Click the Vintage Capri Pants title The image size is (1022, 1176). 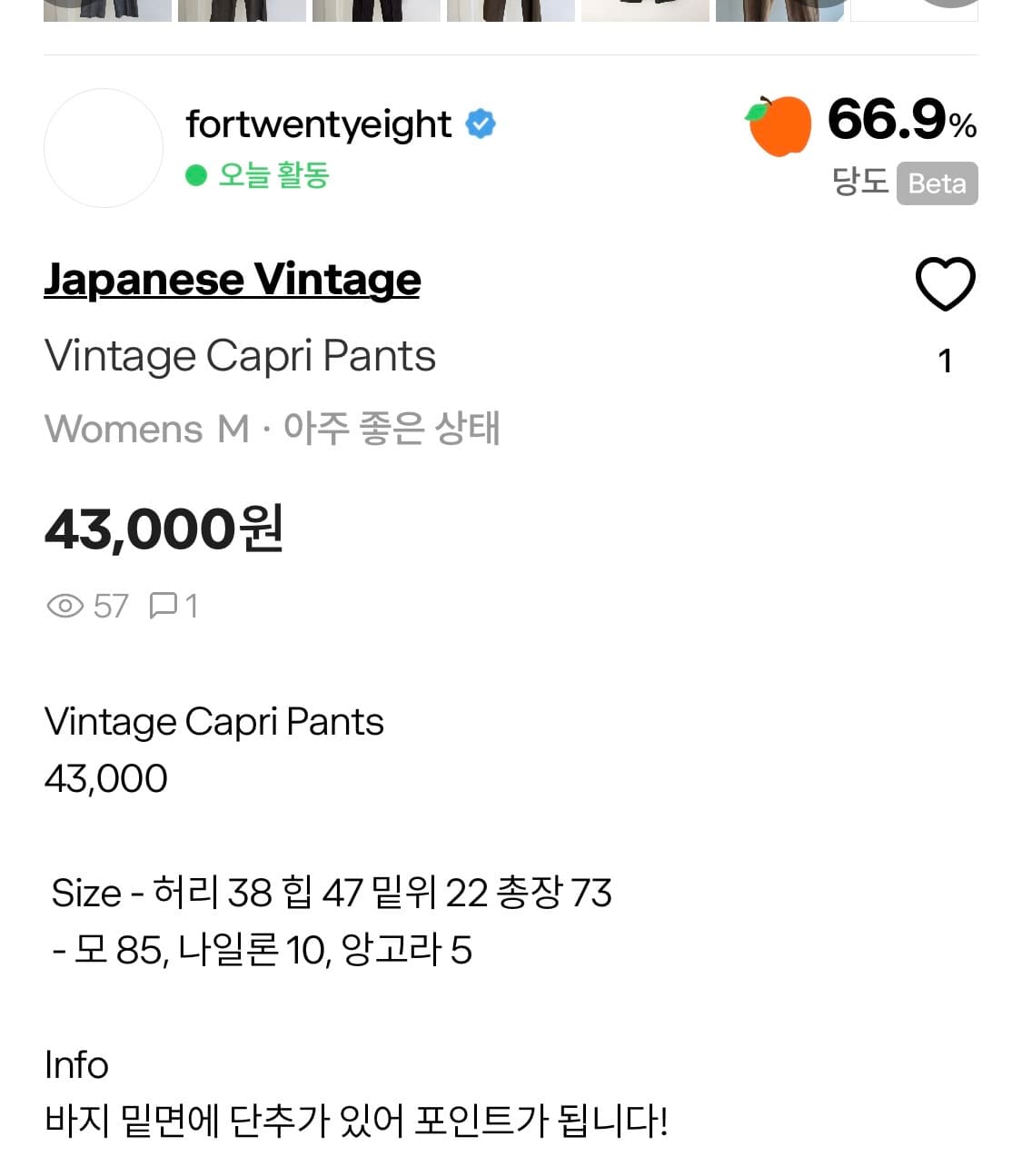[x=241, y=355]
